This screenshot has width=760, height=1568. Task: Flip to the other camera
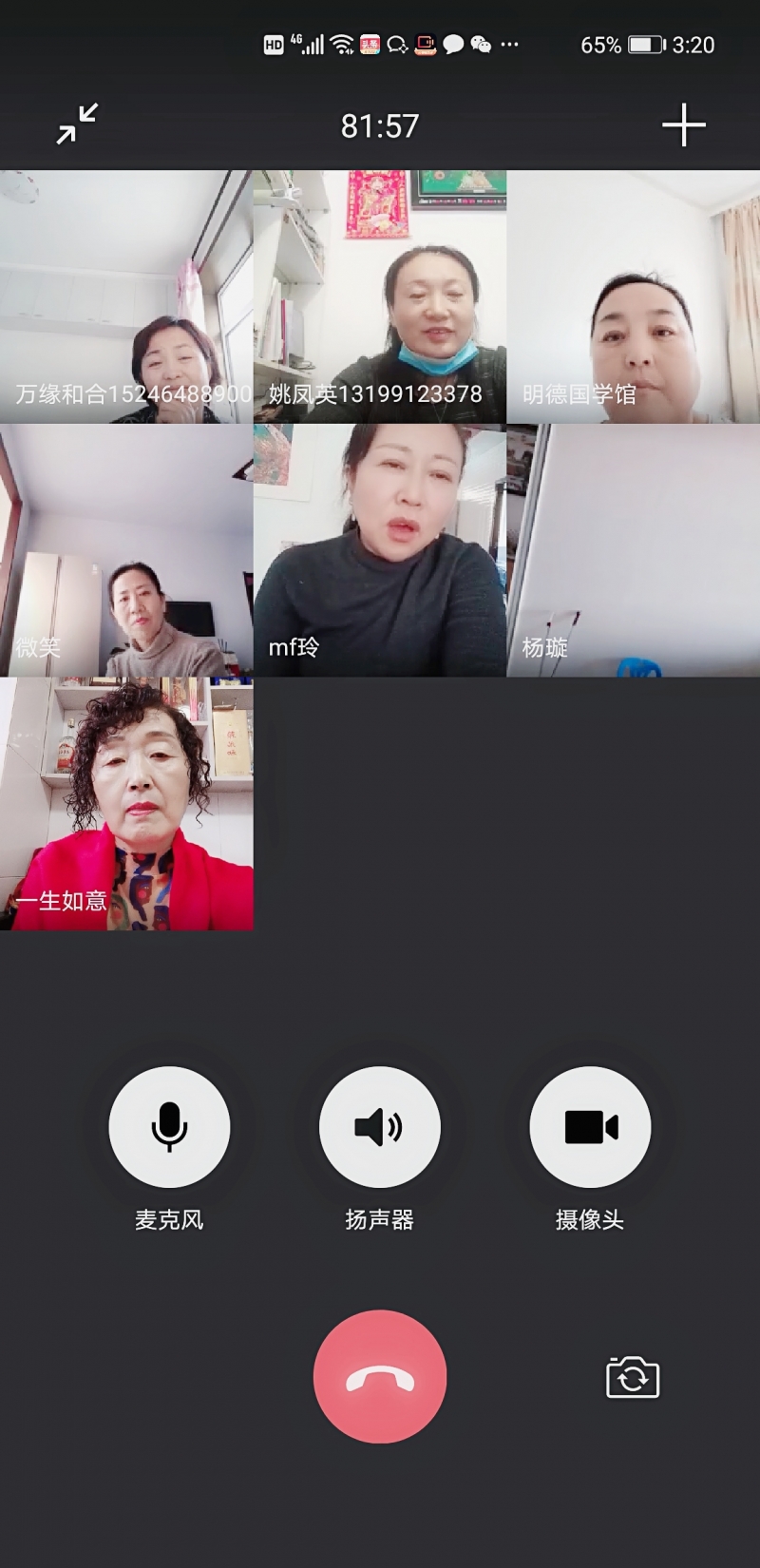tap(633, 1377)
